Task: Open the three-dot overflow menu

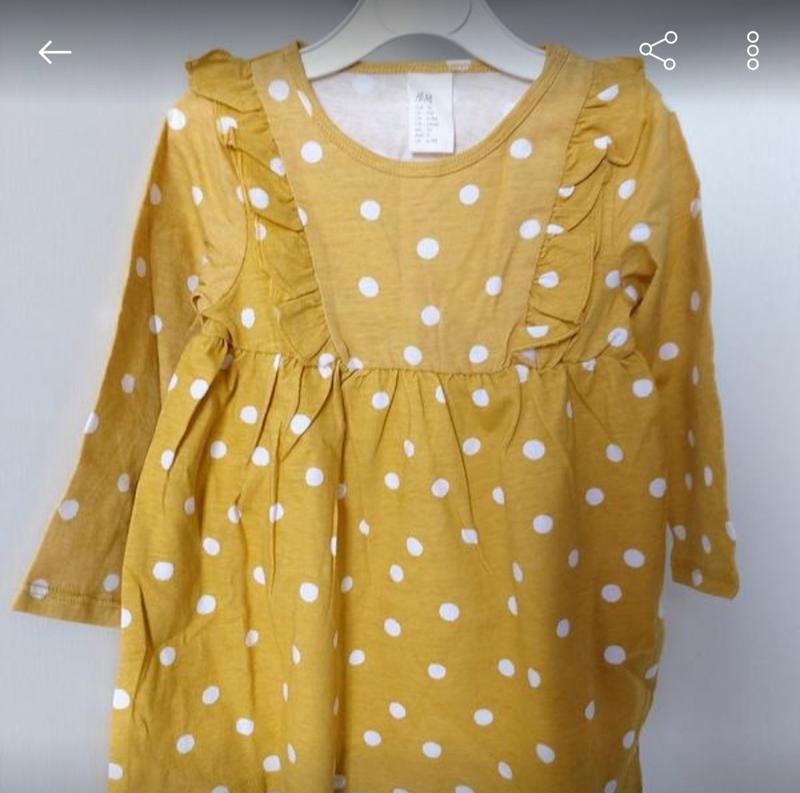Action: [x=753, y=50]
